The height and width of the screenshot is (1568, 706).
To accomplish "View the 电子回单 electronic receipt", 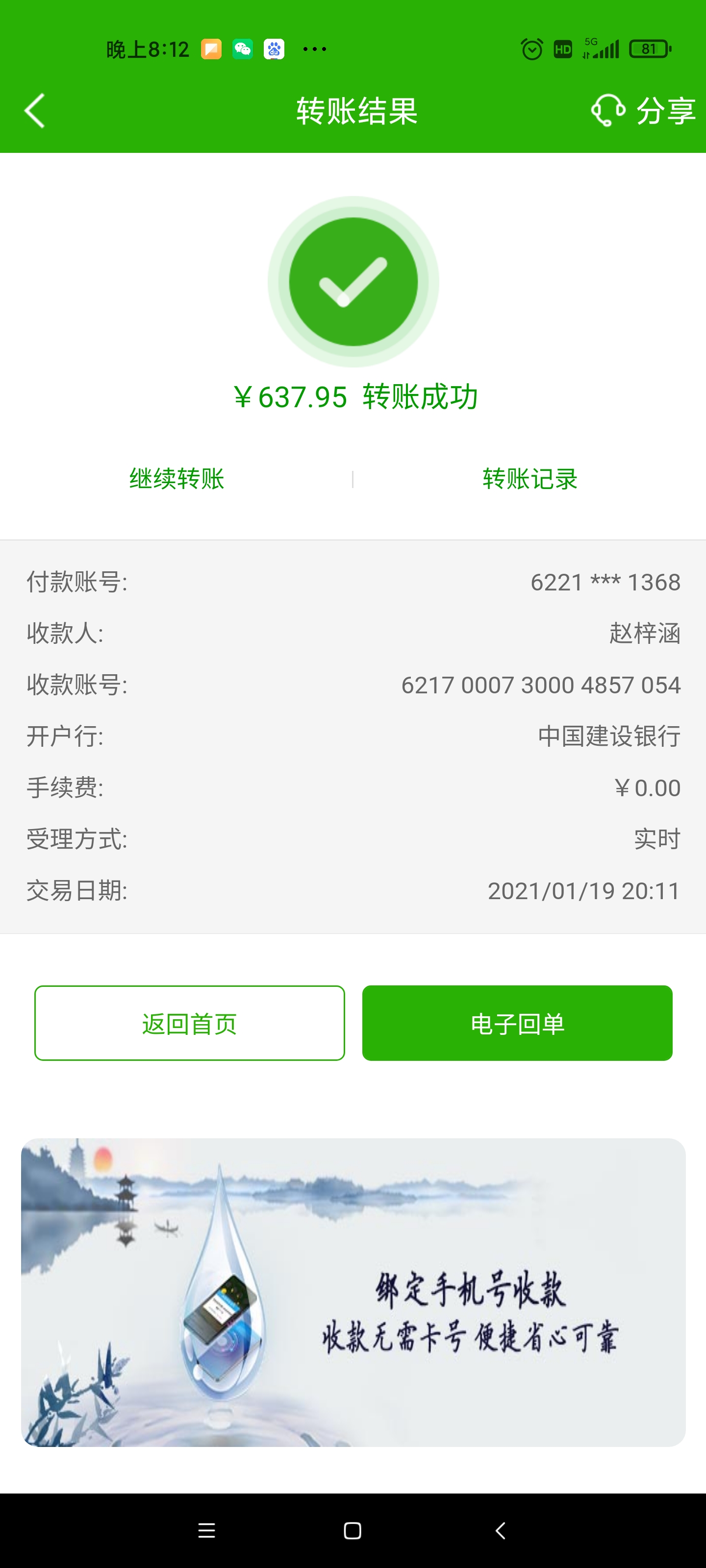I will tap(517, 1023).
